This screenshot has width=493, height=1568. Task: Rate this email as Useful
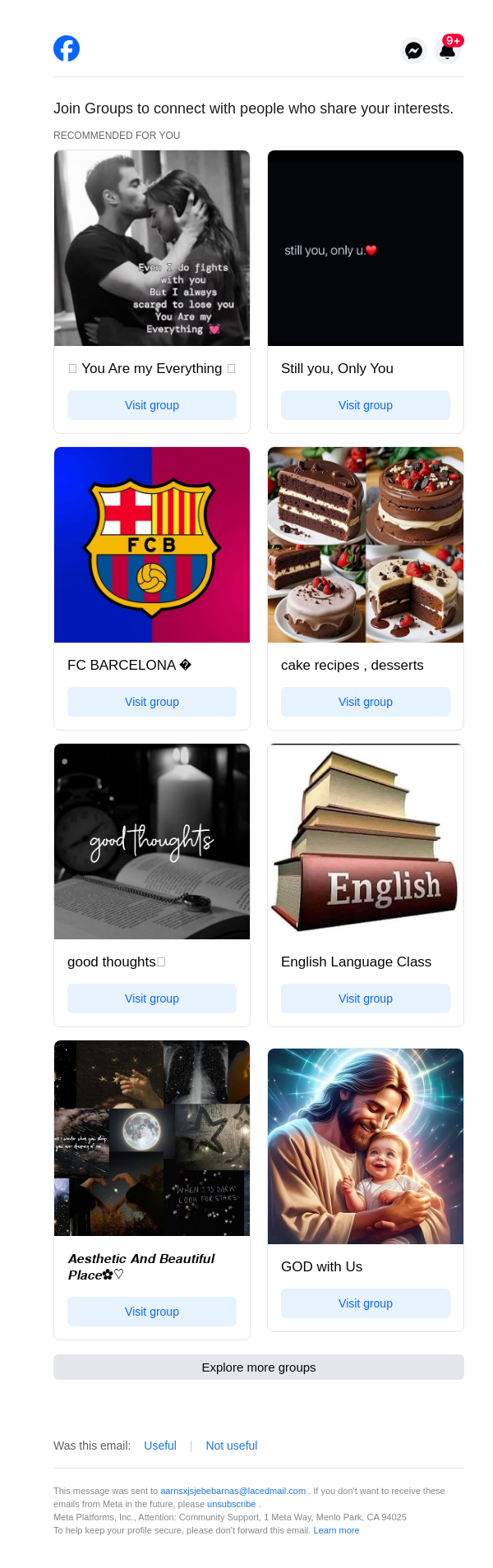pos(160,1446)
